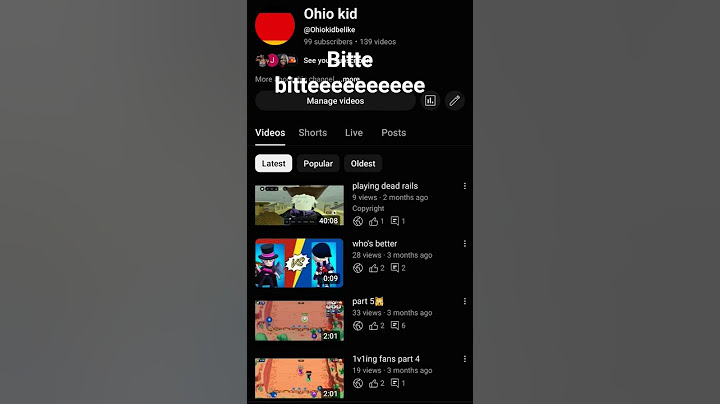Open Manage videos
The height and width of the screenshot is (404, 720).
(x=335, y=101)
